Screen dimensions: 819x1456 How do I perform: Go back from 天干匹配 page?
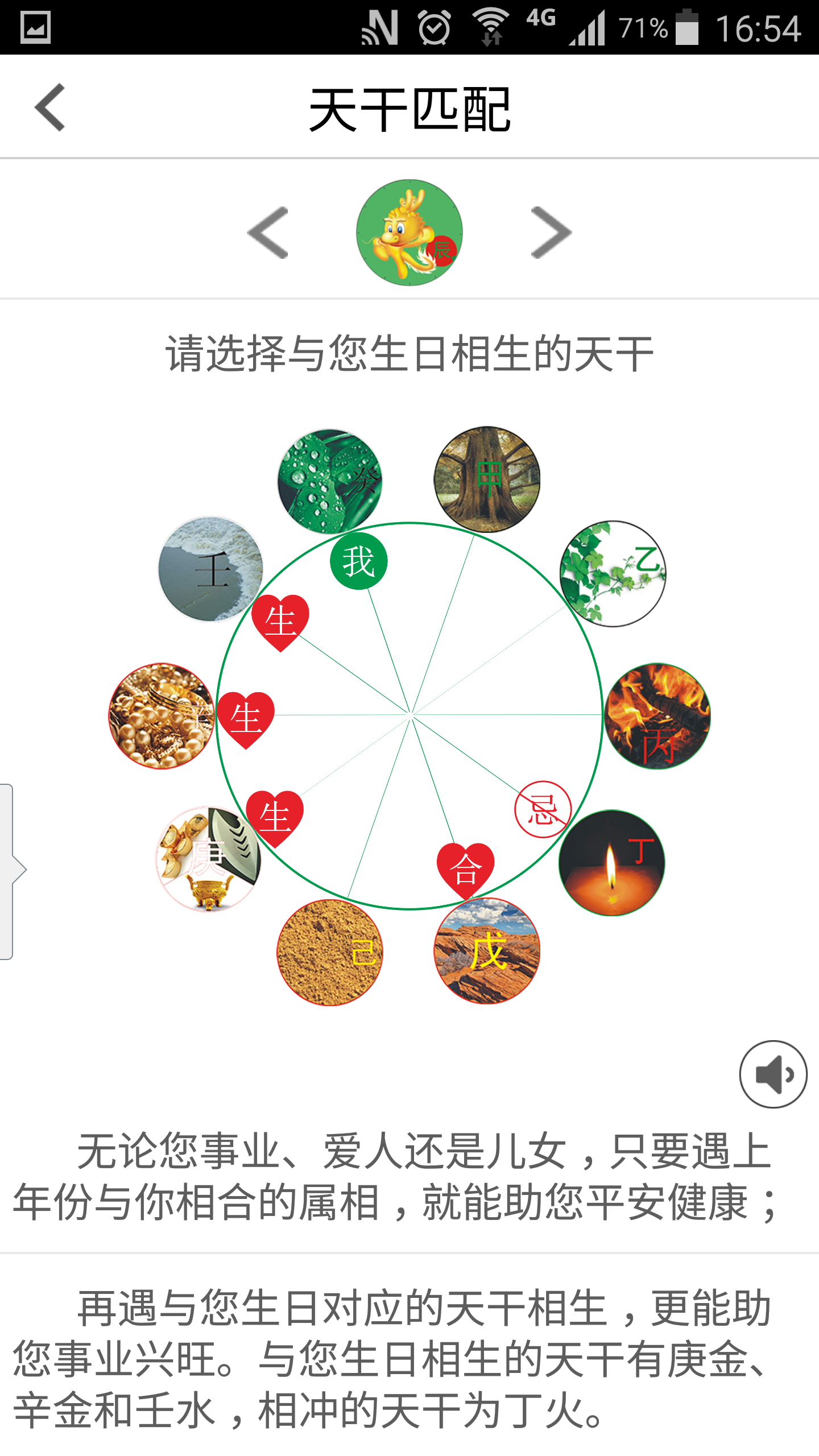pos(50,107)
